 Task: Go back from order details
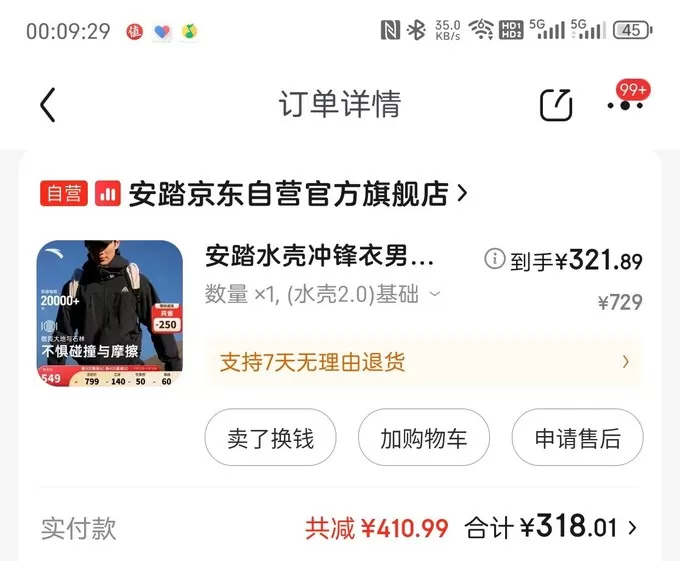coord(47,104)
